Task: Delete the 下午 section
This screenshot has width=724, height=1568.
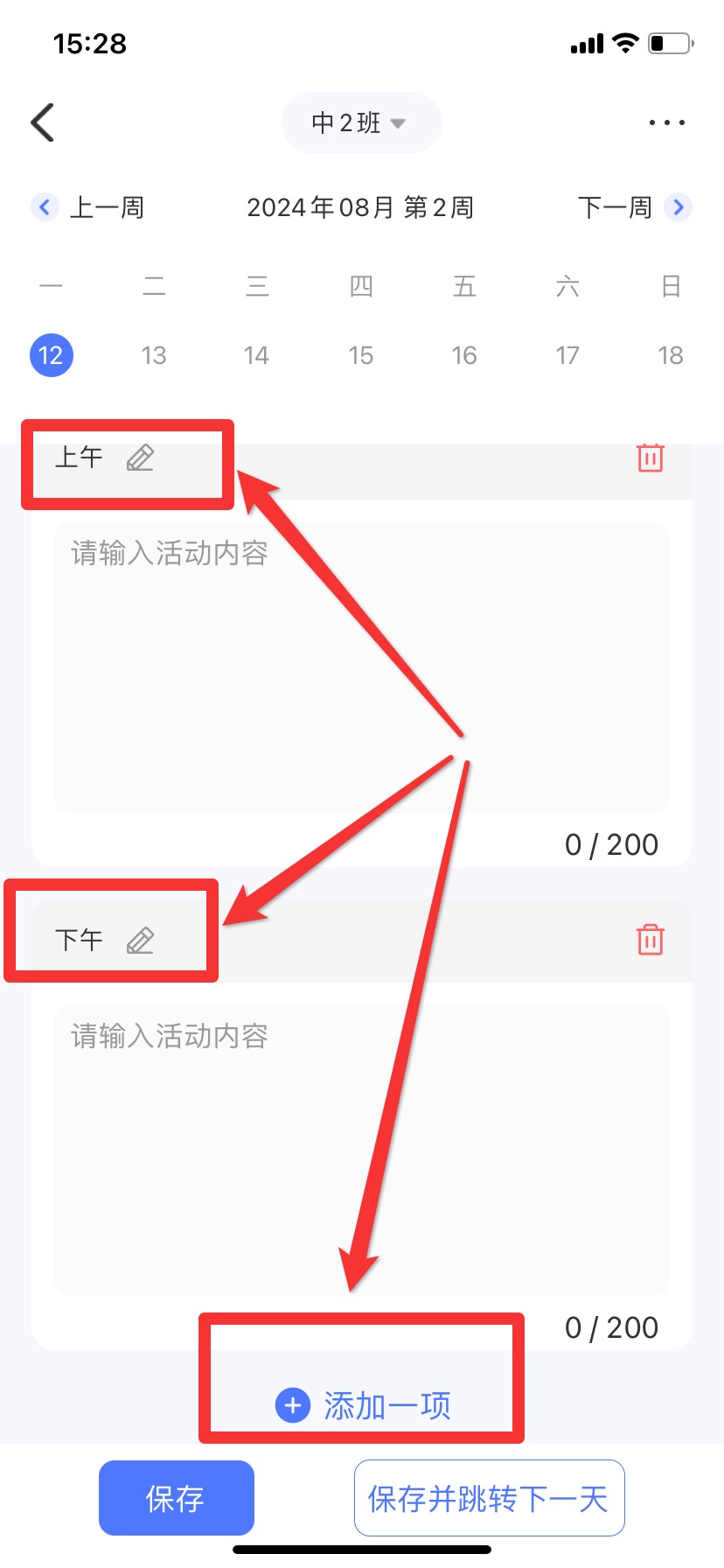Action: [650, 940]
